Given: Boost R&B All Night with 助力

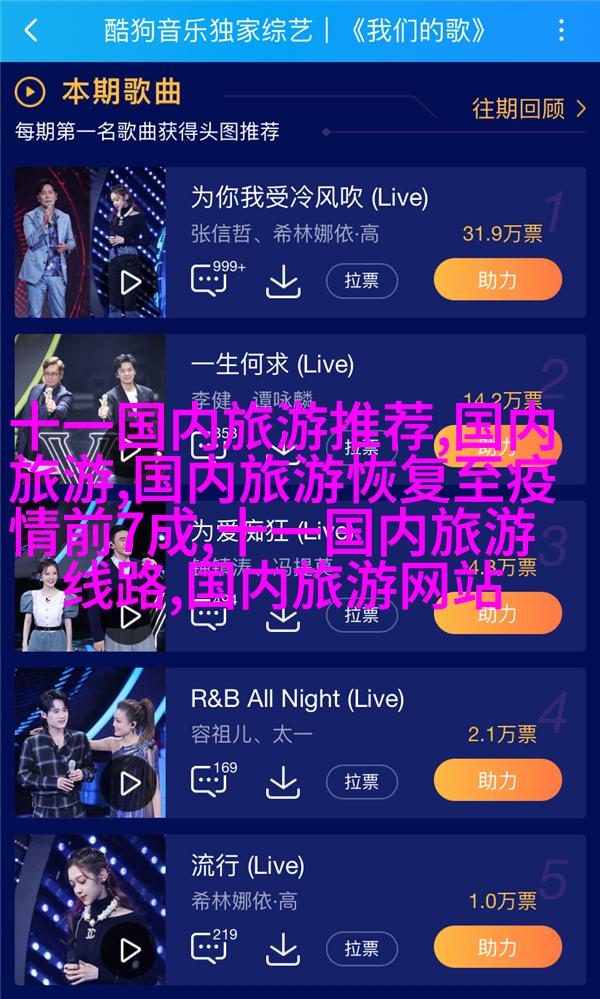Looking at the screenshot, I should coord(497,780).
